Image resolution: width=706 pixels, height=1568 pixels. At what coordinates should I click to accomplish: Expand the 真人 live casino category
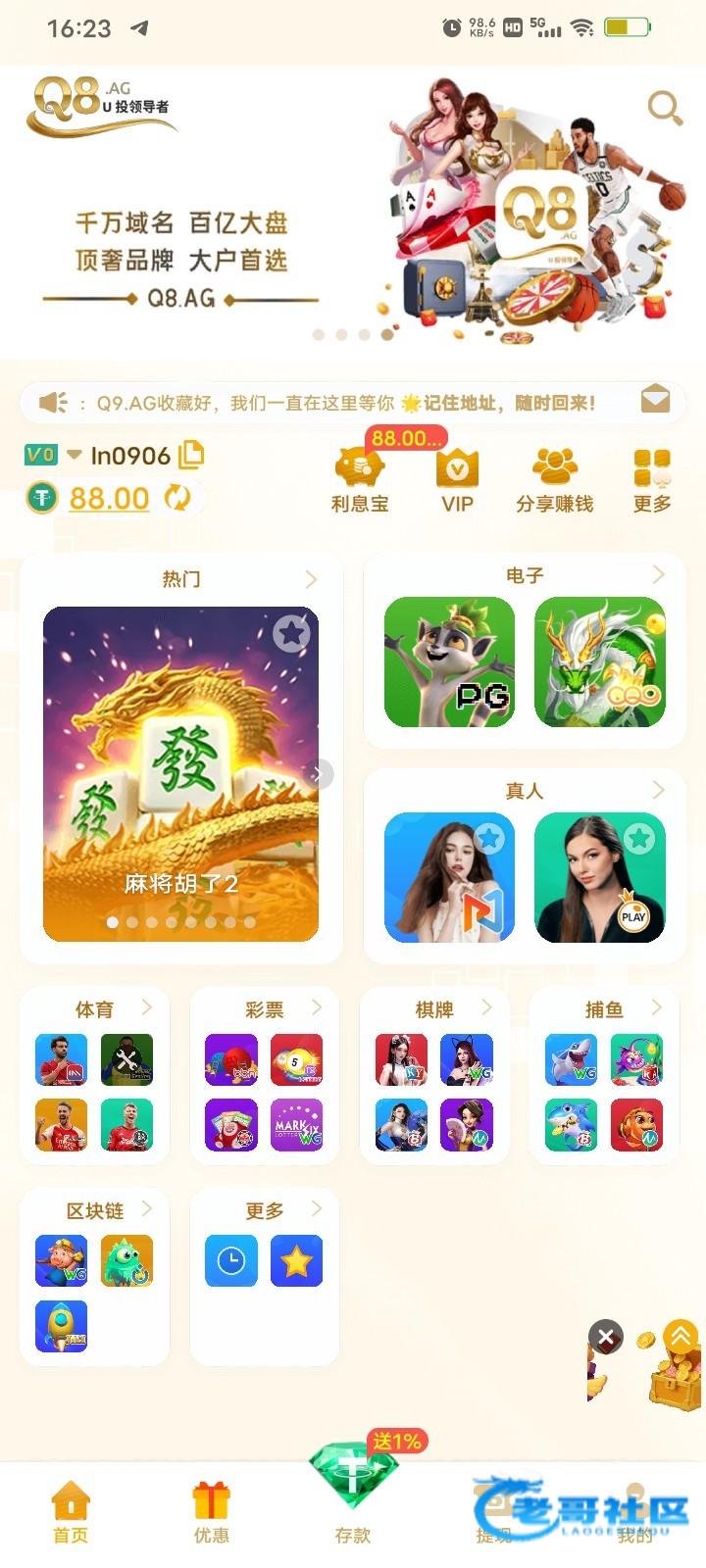[657, 790]
